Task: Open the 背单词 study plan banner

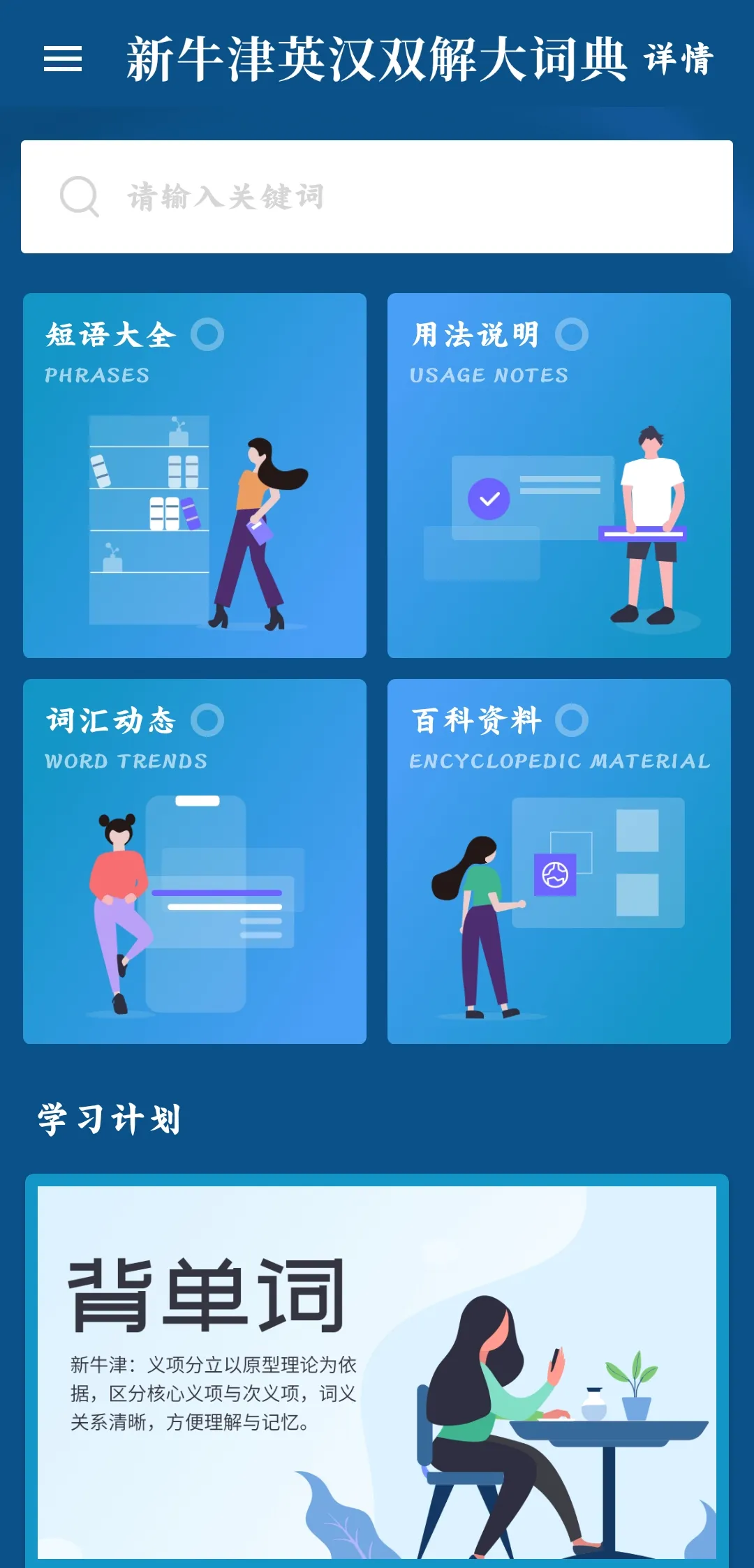Action: point(377,1371)
